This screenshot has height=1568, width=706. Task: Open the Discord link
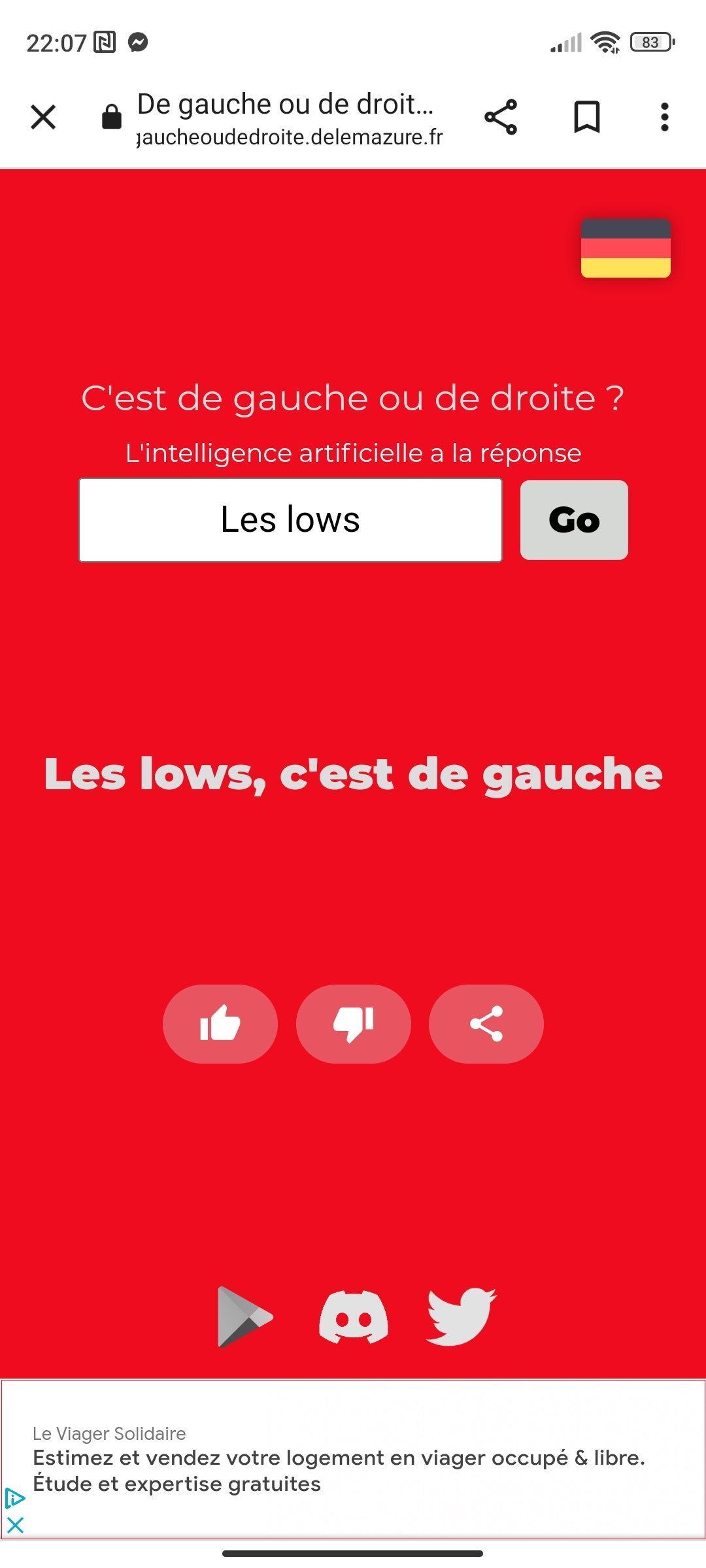354,1317
